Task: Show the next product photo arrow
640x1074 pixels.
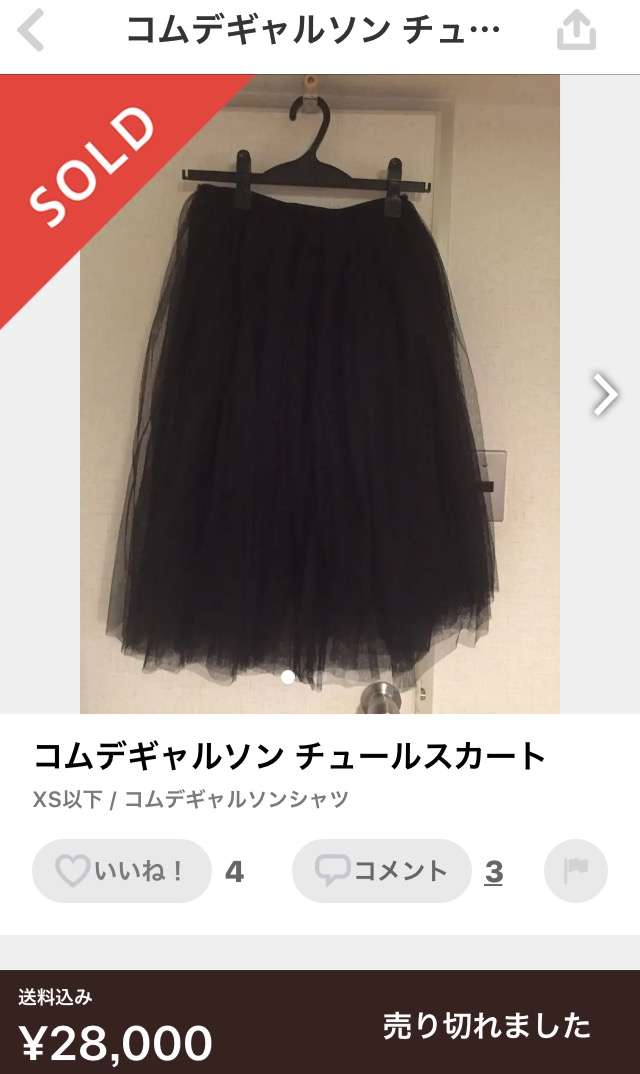Action: [x=605, y=395]
